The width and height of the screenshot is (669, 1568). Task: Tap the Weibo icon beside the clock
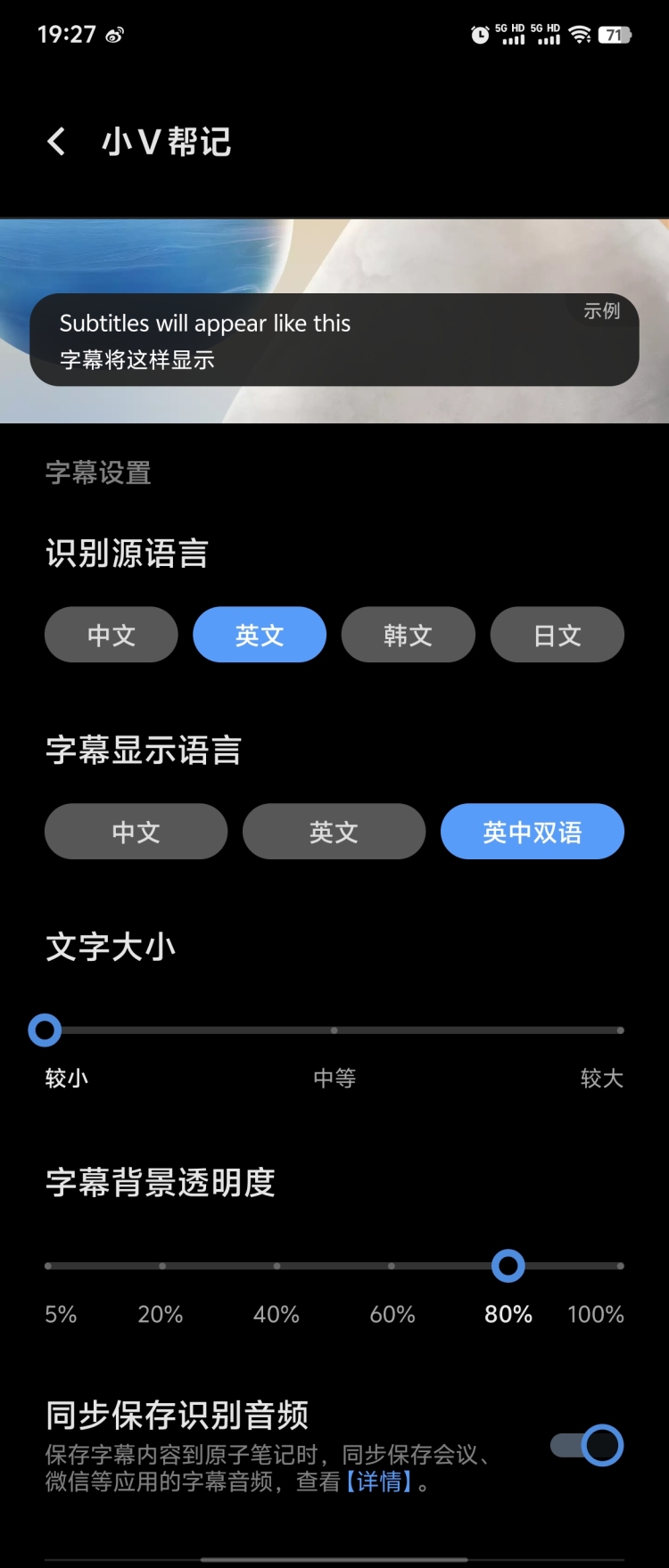point(113,34)
